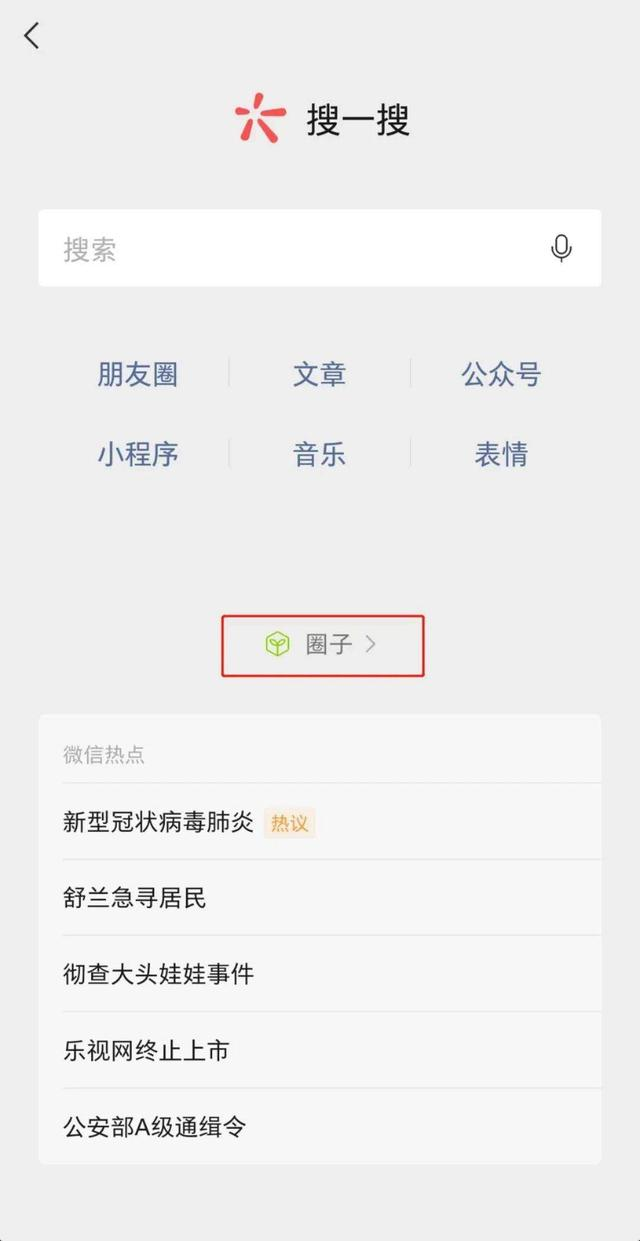Select the 表情 search category
This screenshot has width=640, height=1241.
point(501,454)
